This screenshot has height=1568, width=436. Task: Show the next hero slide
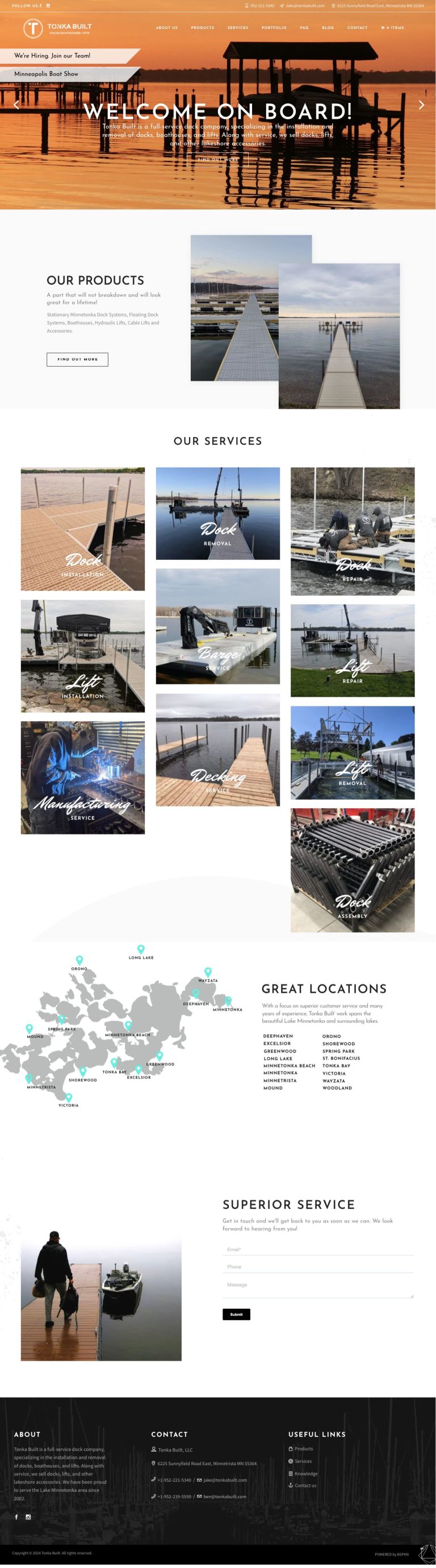(421, 105)
